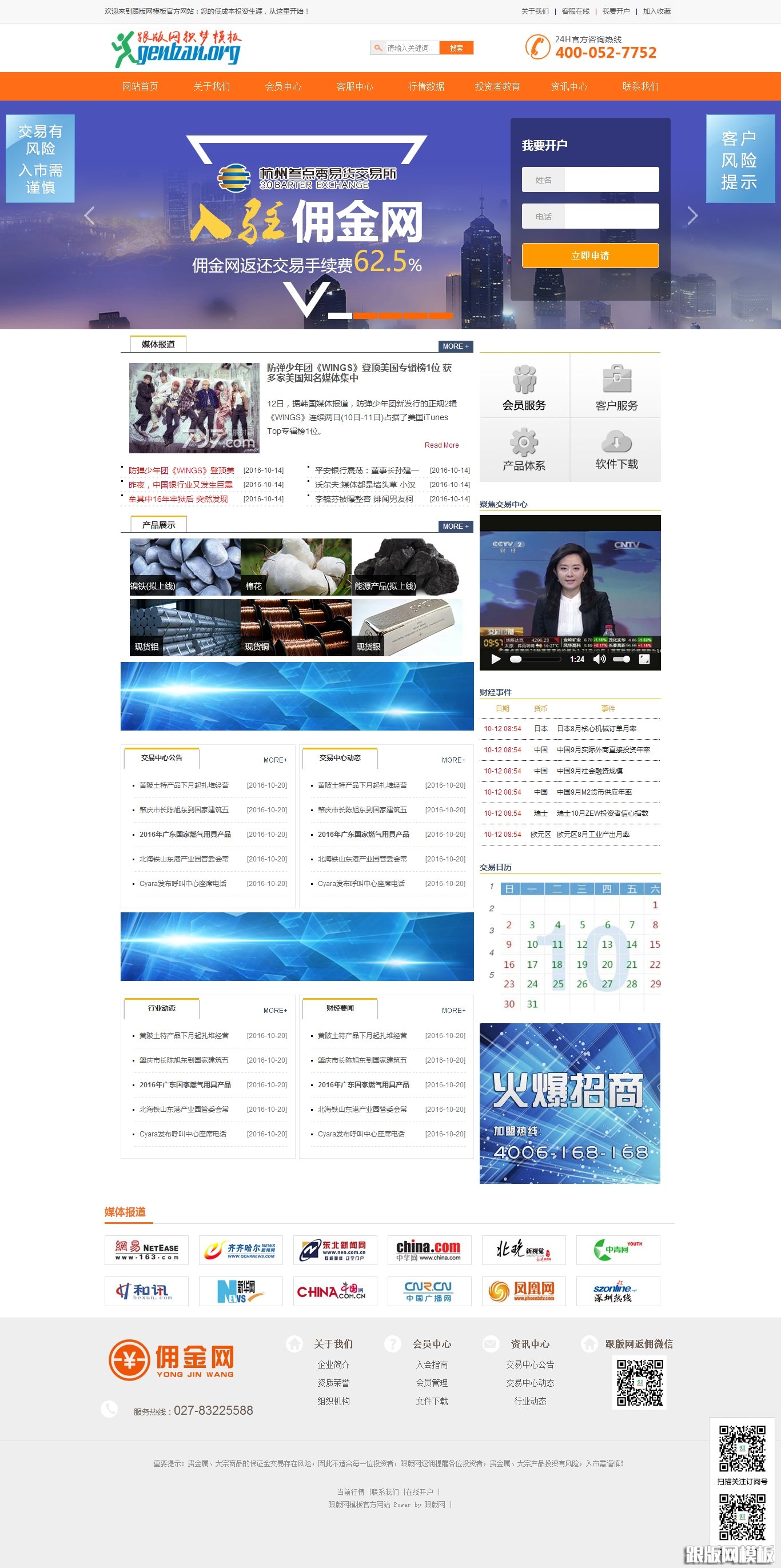Image resolution: width=781 pixels, height=1568 pixels.
Task: Show previous banner slide with left arrow
Action: 90,216
